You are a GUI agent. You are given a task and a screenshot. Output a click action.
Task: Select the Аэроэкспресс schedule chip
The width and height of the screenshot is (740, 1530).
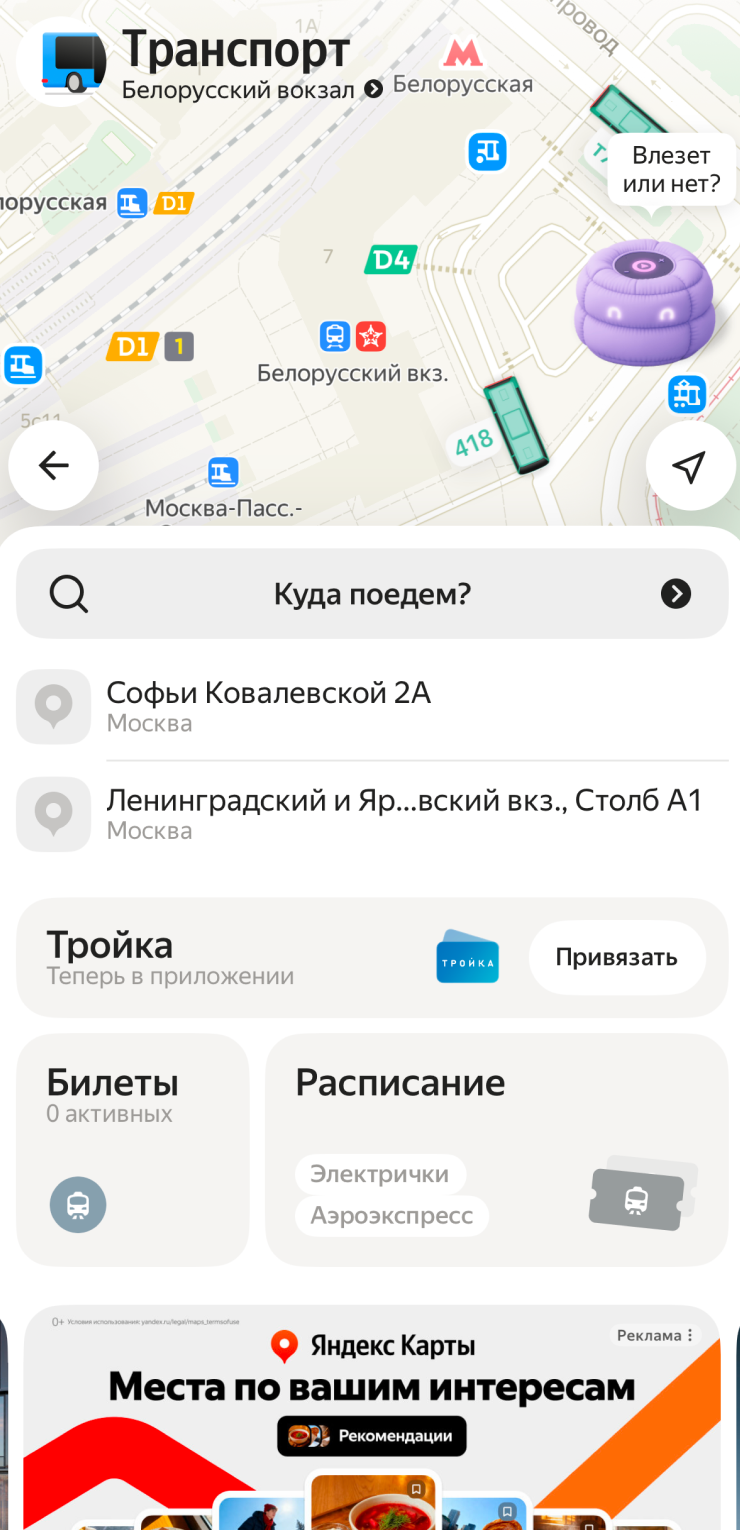tap(391, 1216)
